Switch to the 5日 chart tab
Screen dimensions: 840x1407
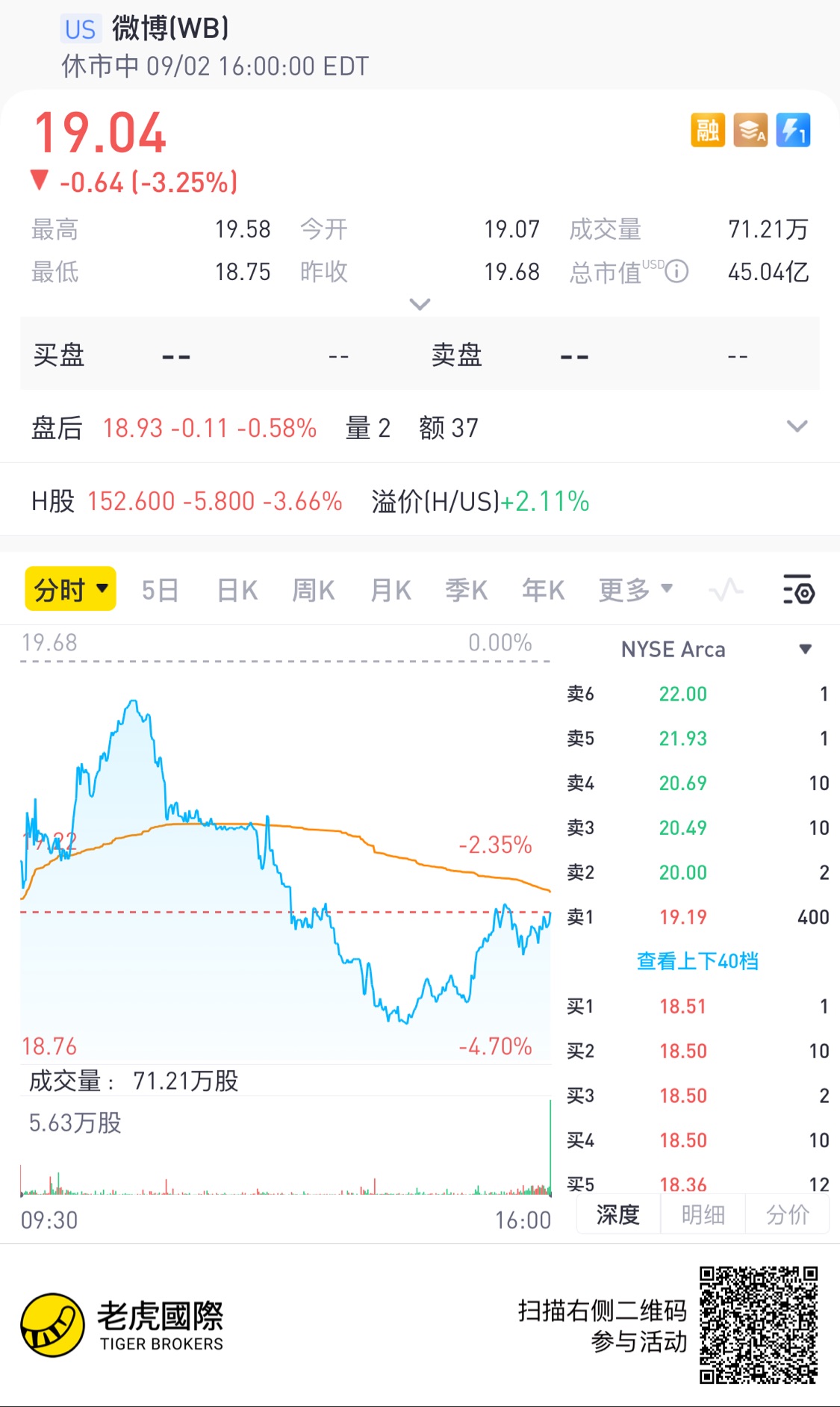point(160,591)
